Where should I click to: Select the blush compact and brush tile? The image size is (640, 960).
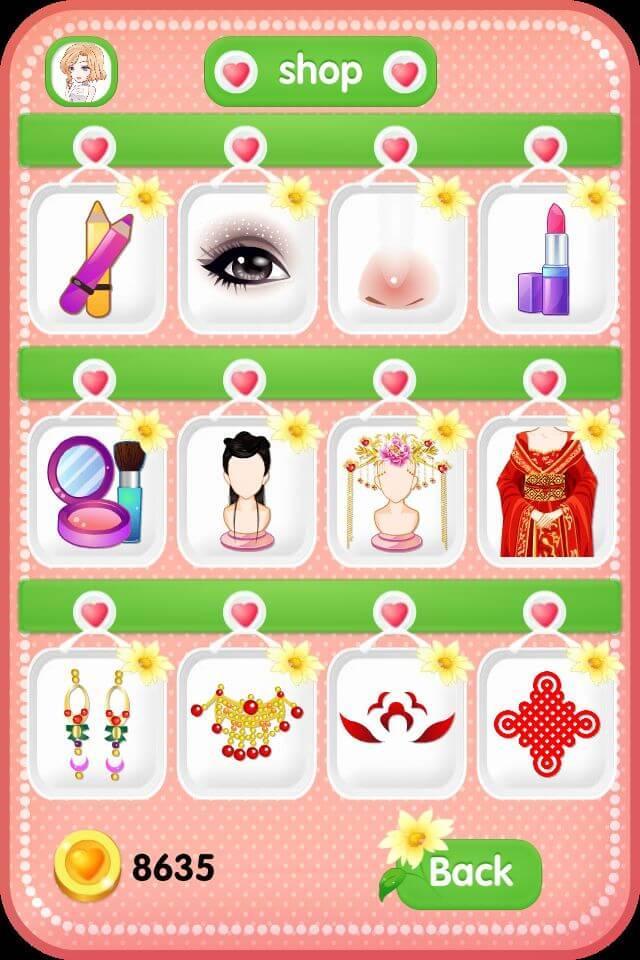(96, 492)
